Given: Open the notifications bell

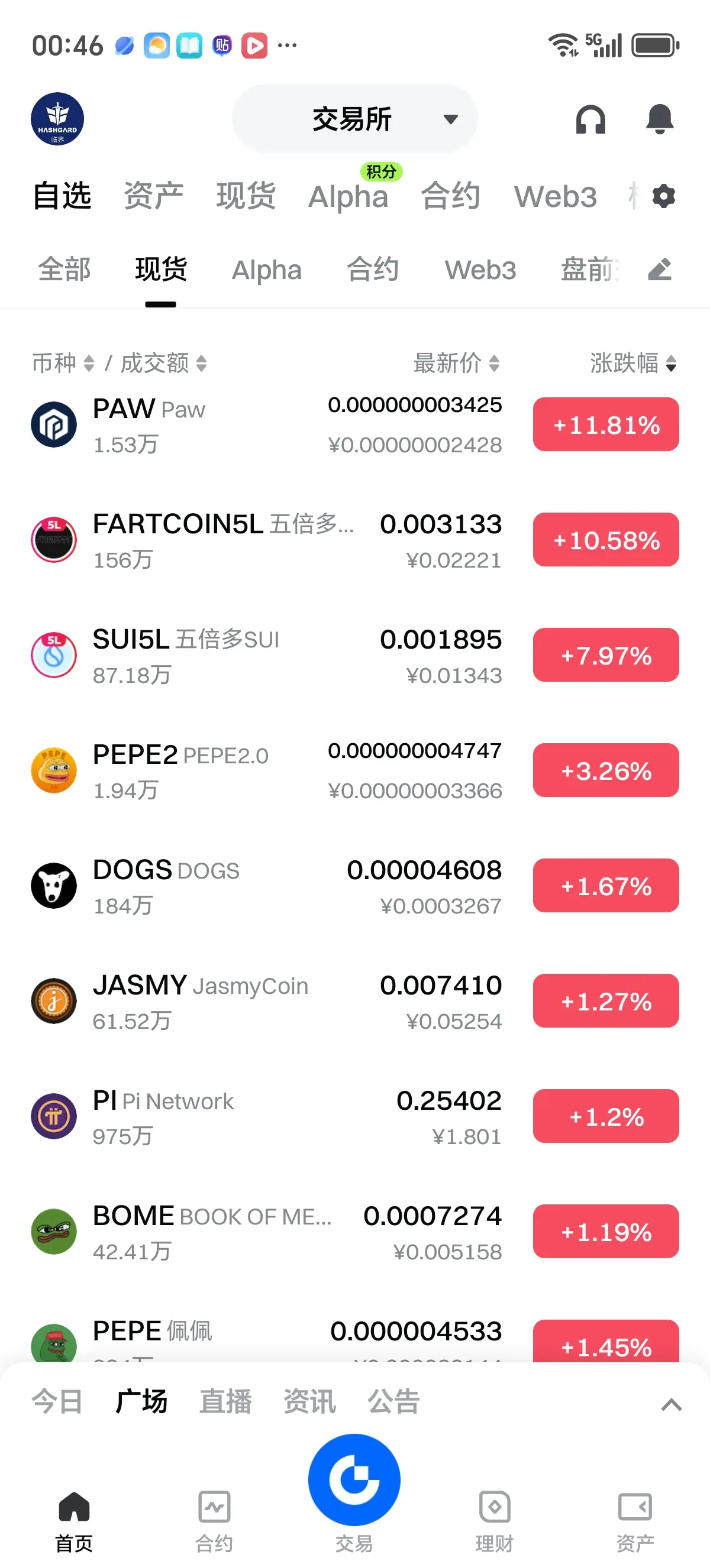Looking at the screenshot, I should tap(660, 119).
